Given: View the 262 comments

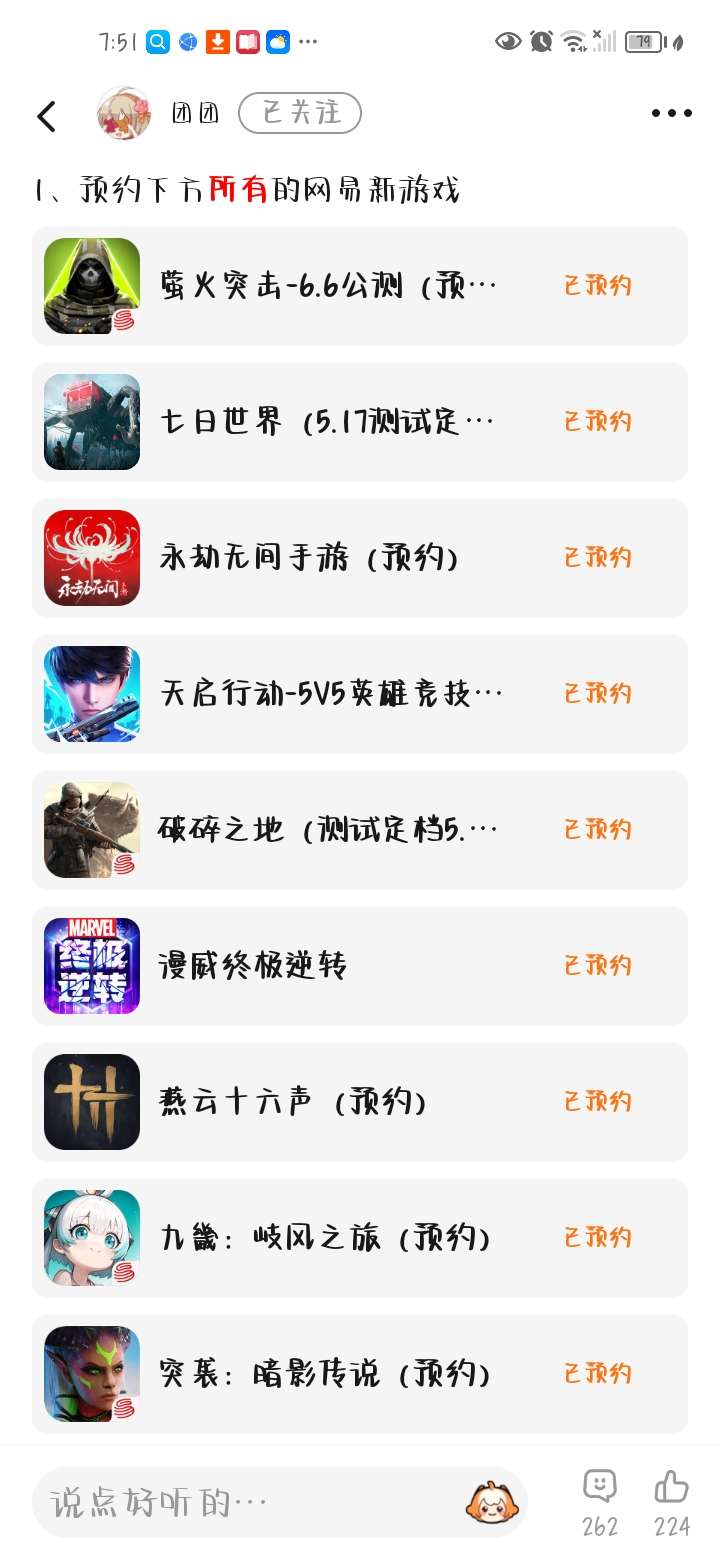Looking at the screenshot, I should pos(600,1500).
